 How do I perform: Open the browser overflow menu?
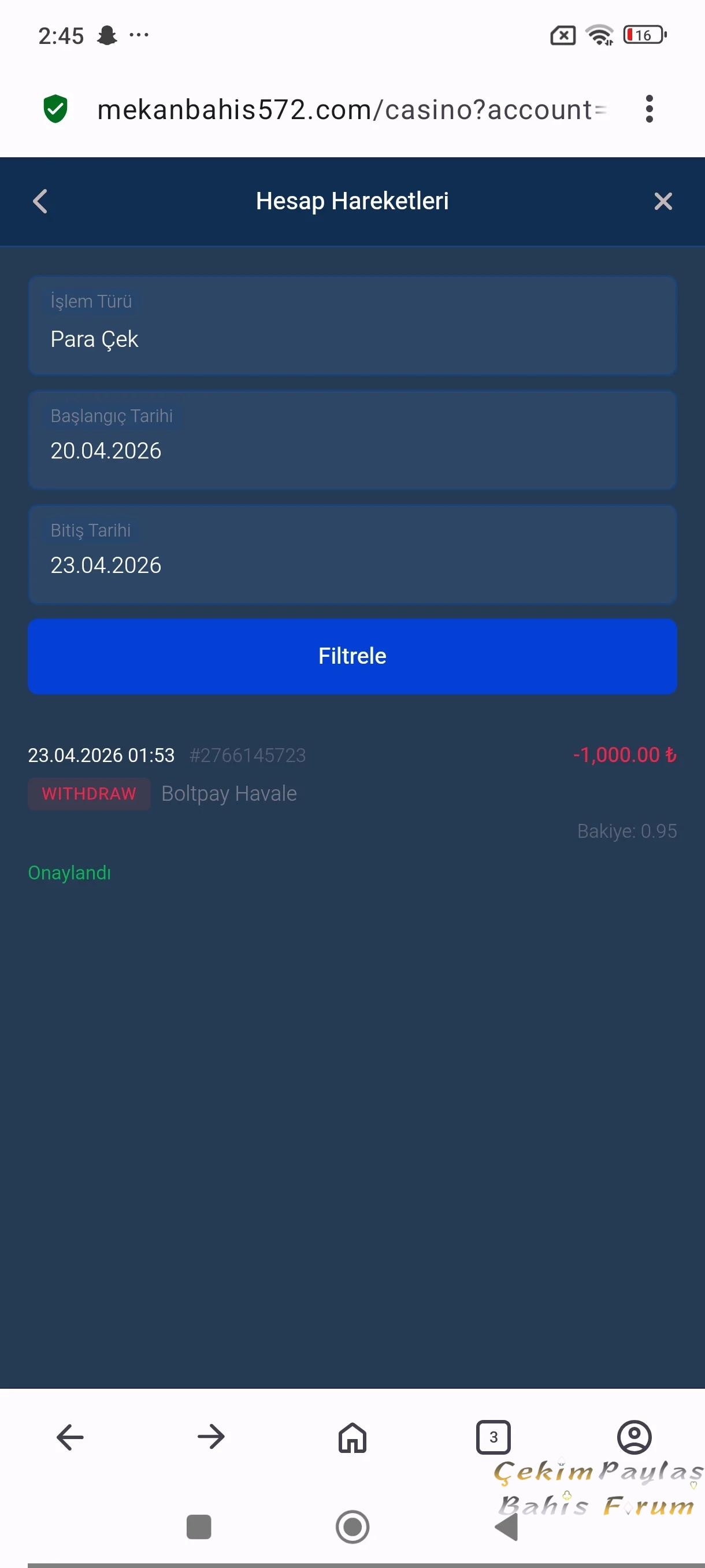tap(649, 110)
